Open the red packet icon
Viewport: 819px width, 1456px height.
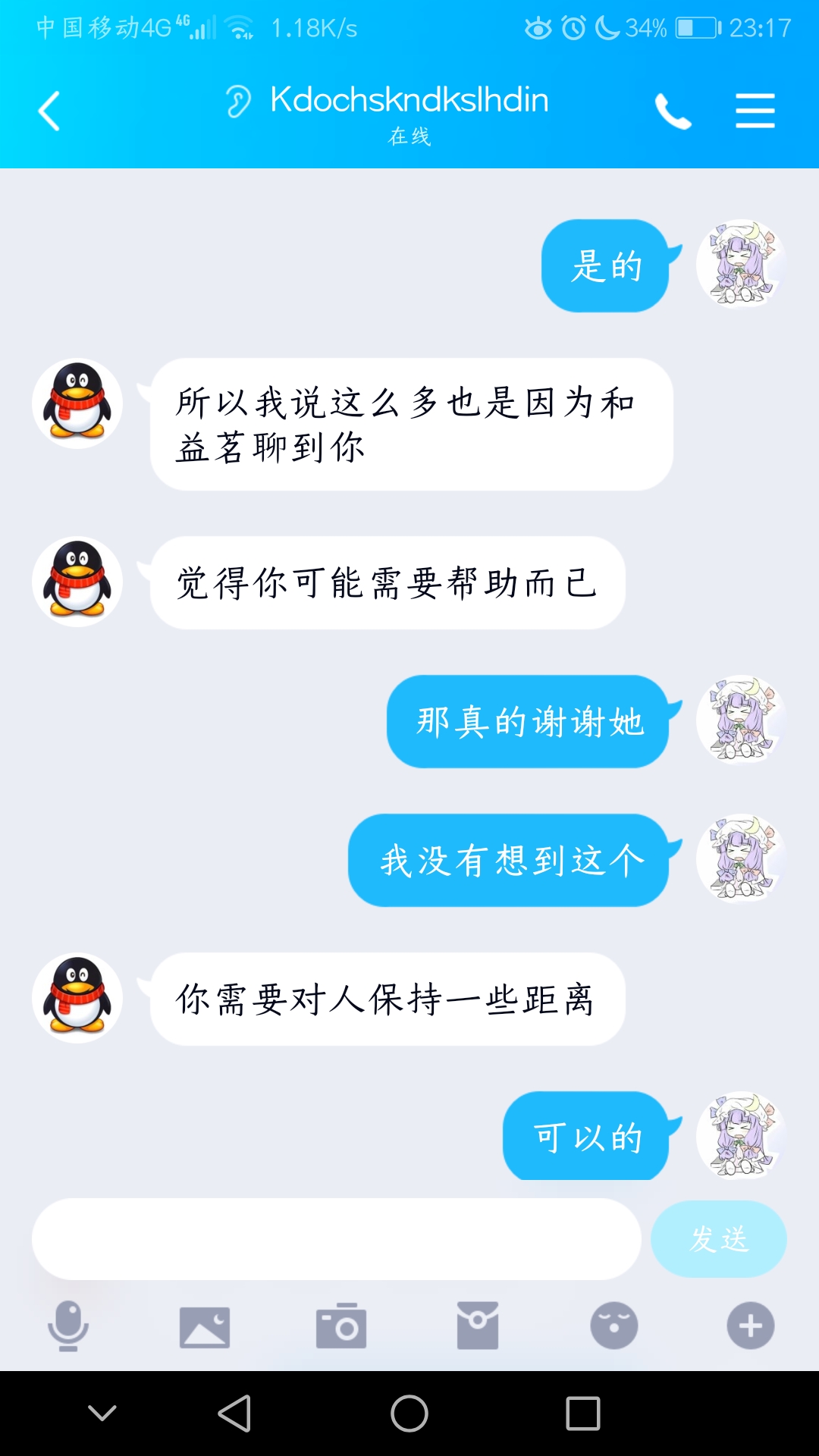click(x=478, y=1326)
